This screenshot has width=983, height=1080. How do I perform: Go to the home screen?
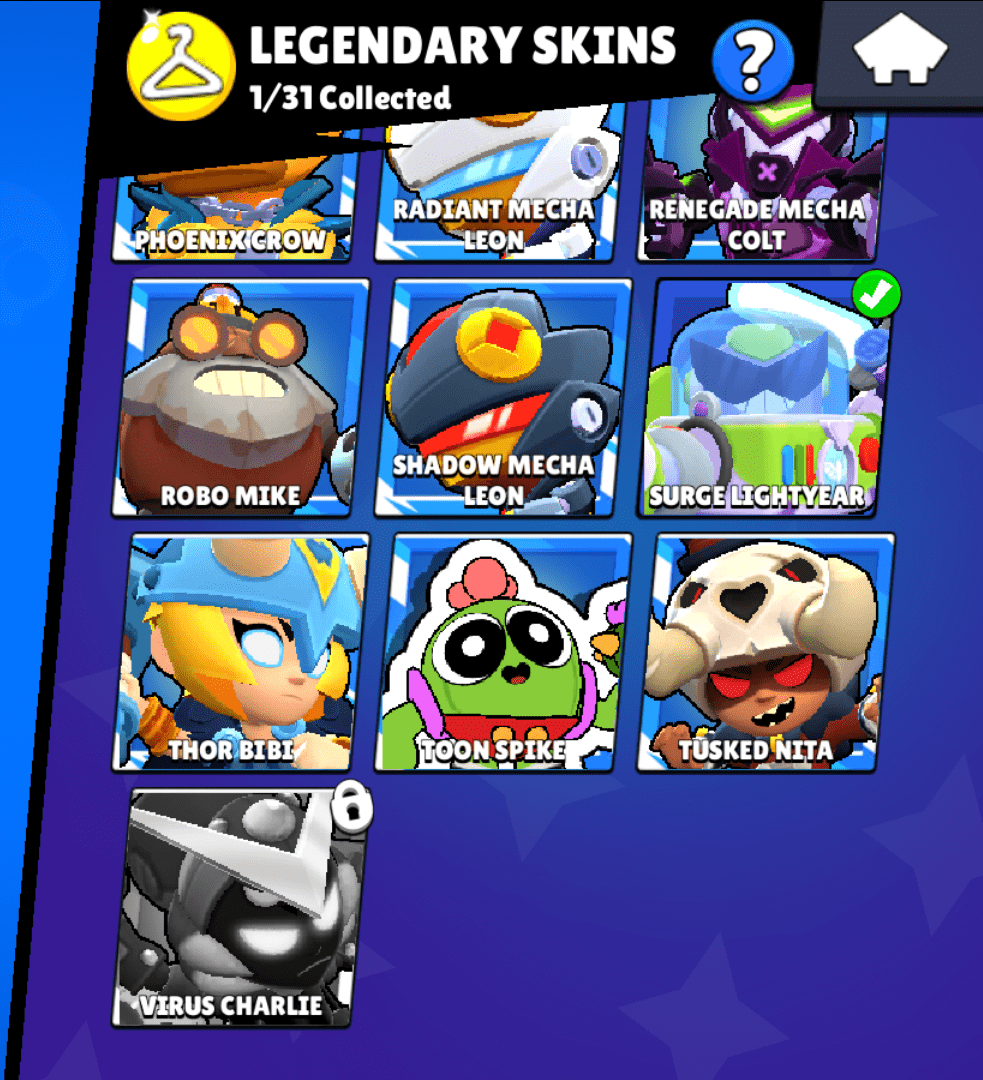(900, 50)
